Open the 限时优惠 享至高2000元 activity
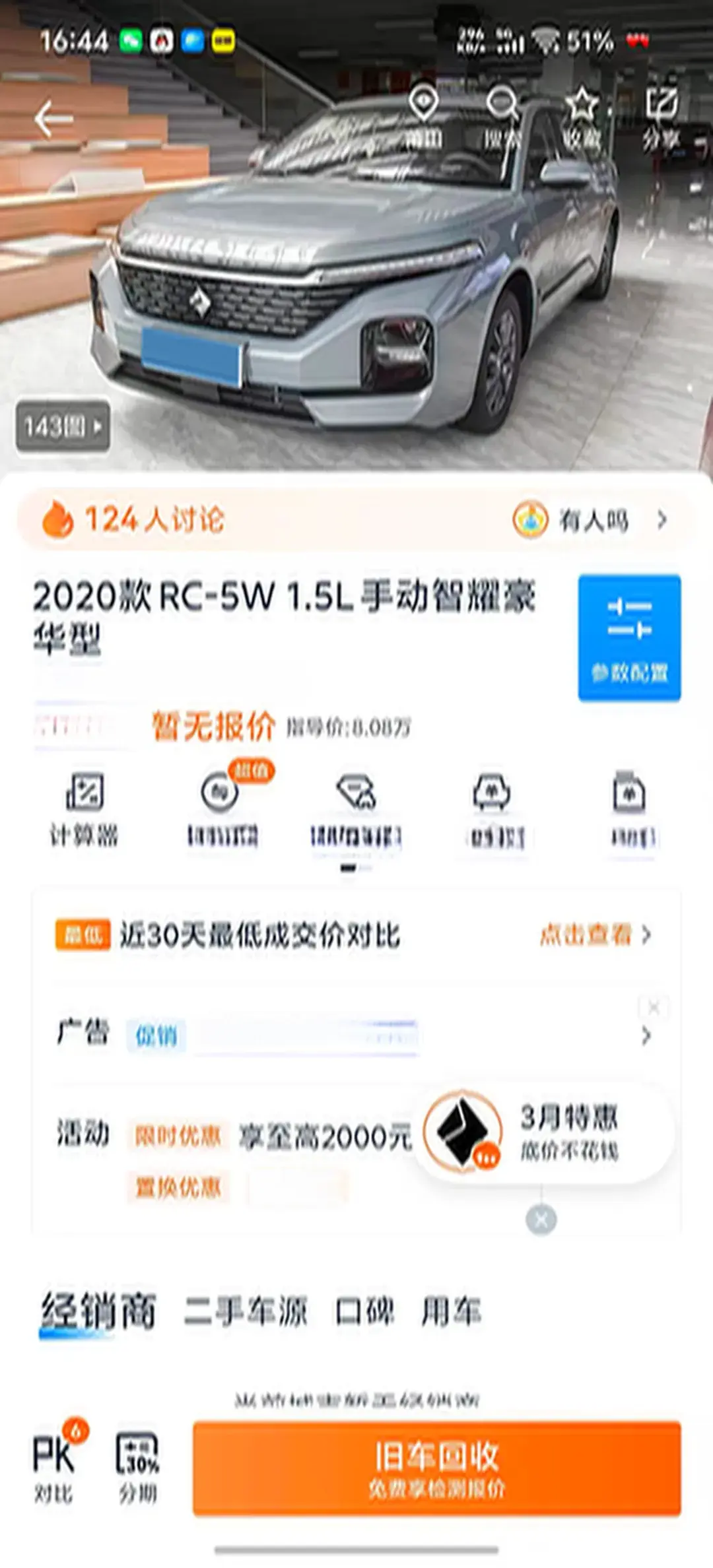Image resolution: width=713 pixels, height=1568 pixels. coord(271,1136)
